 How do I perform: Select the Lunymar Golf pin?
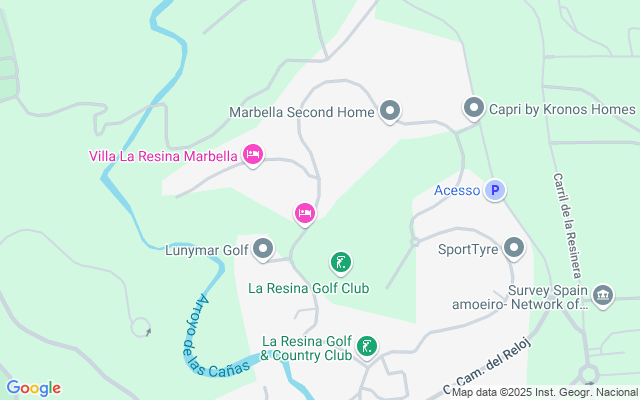point(263,249)
